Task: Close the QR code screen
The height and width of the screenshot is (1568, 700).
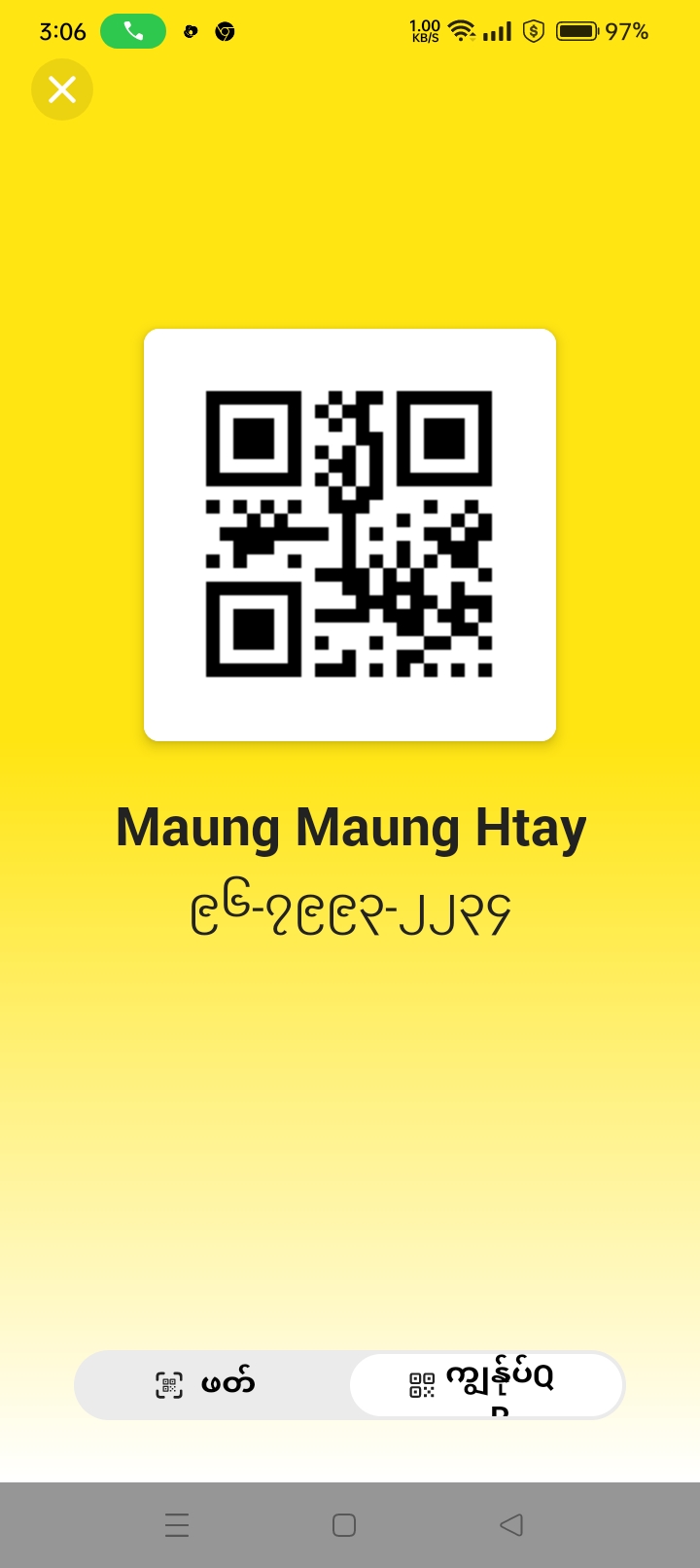Action: point(62,89)
